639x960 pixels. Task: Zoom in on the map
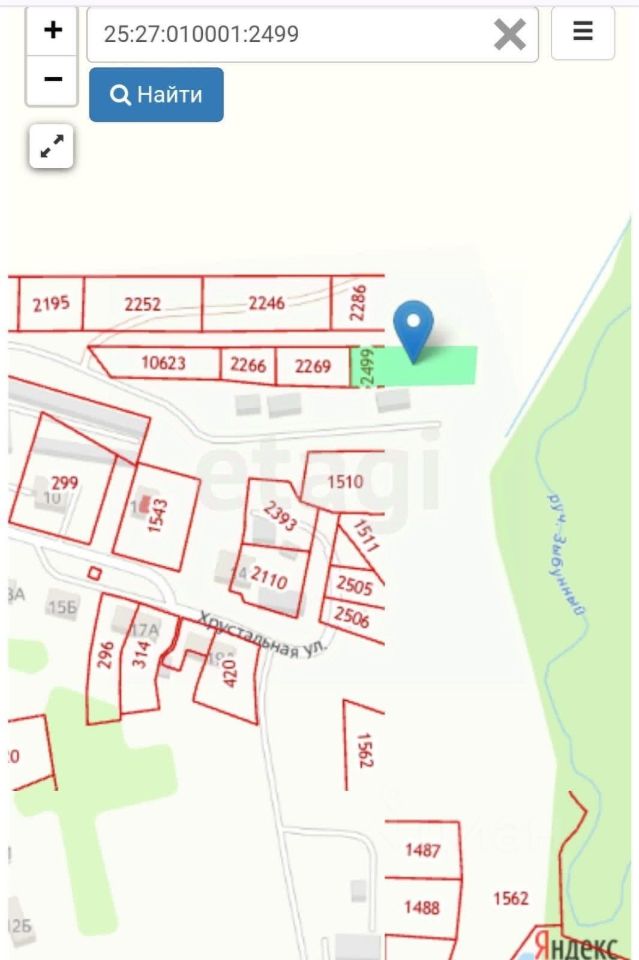point(52,31)
